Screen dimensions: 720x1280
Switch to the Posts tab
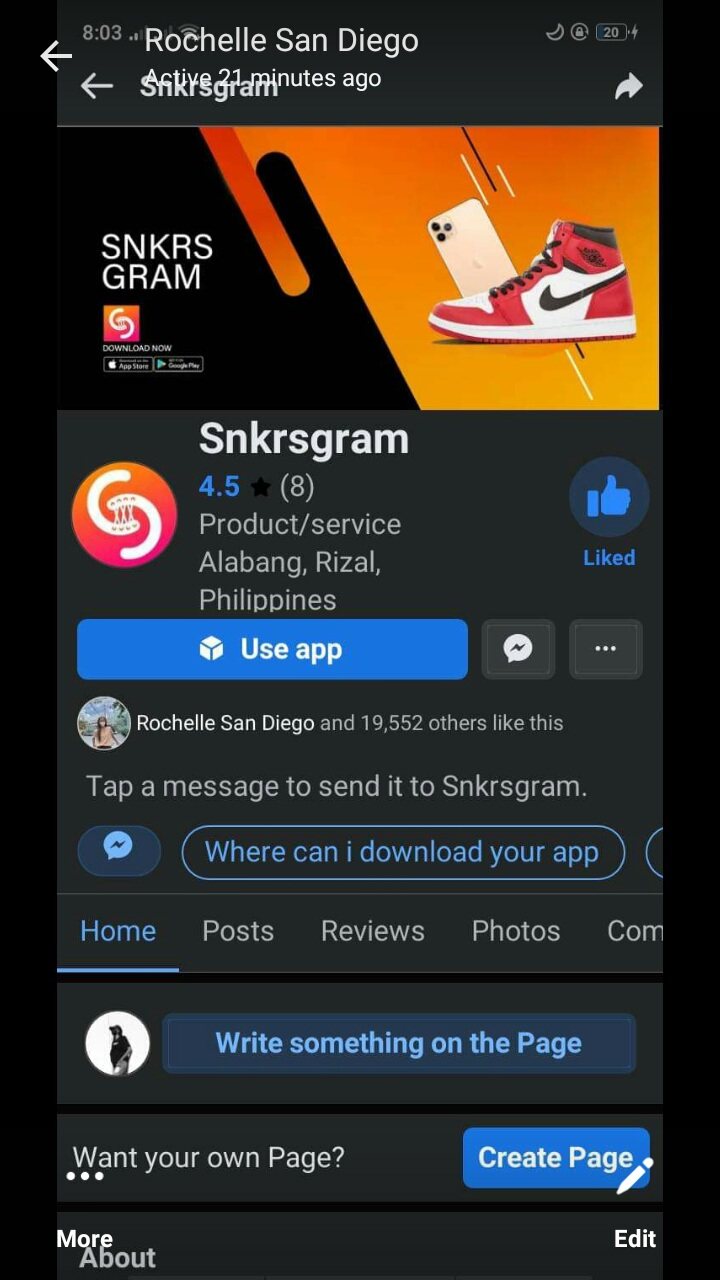[x=238, y=931]
